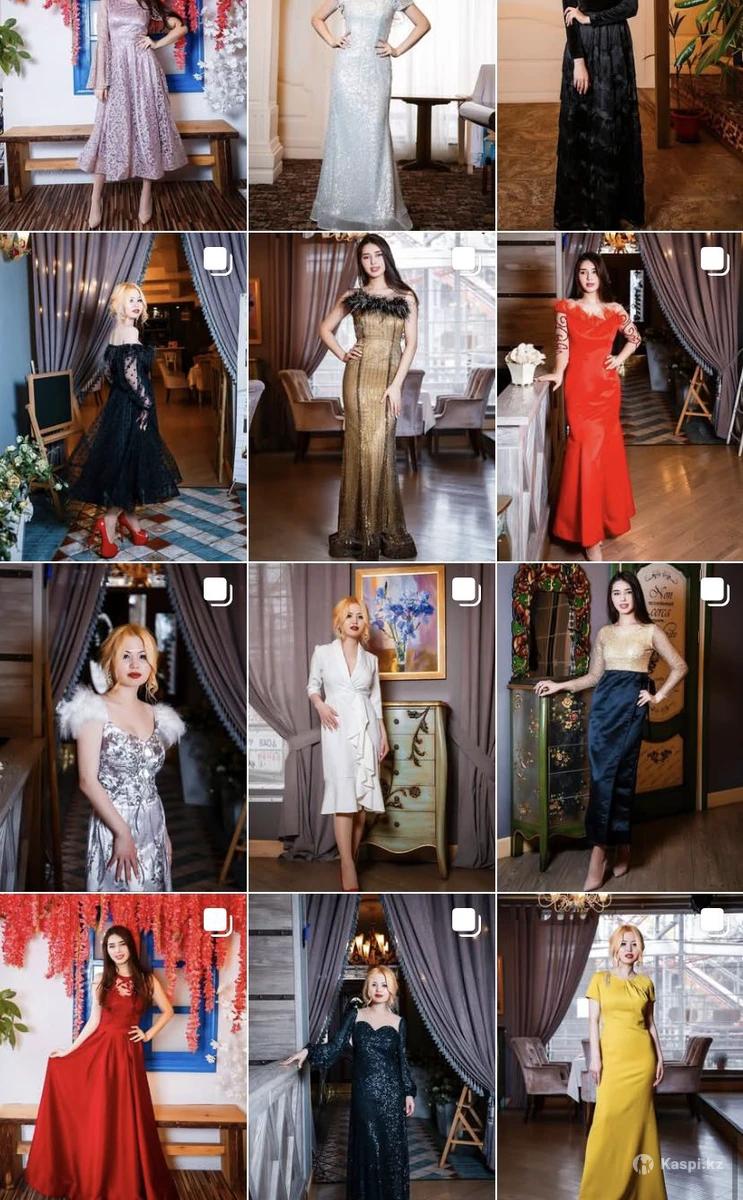Open the white wrap dress post
Image resolution: width=743 pixels, height=1200 pixels.
(371, 727)
